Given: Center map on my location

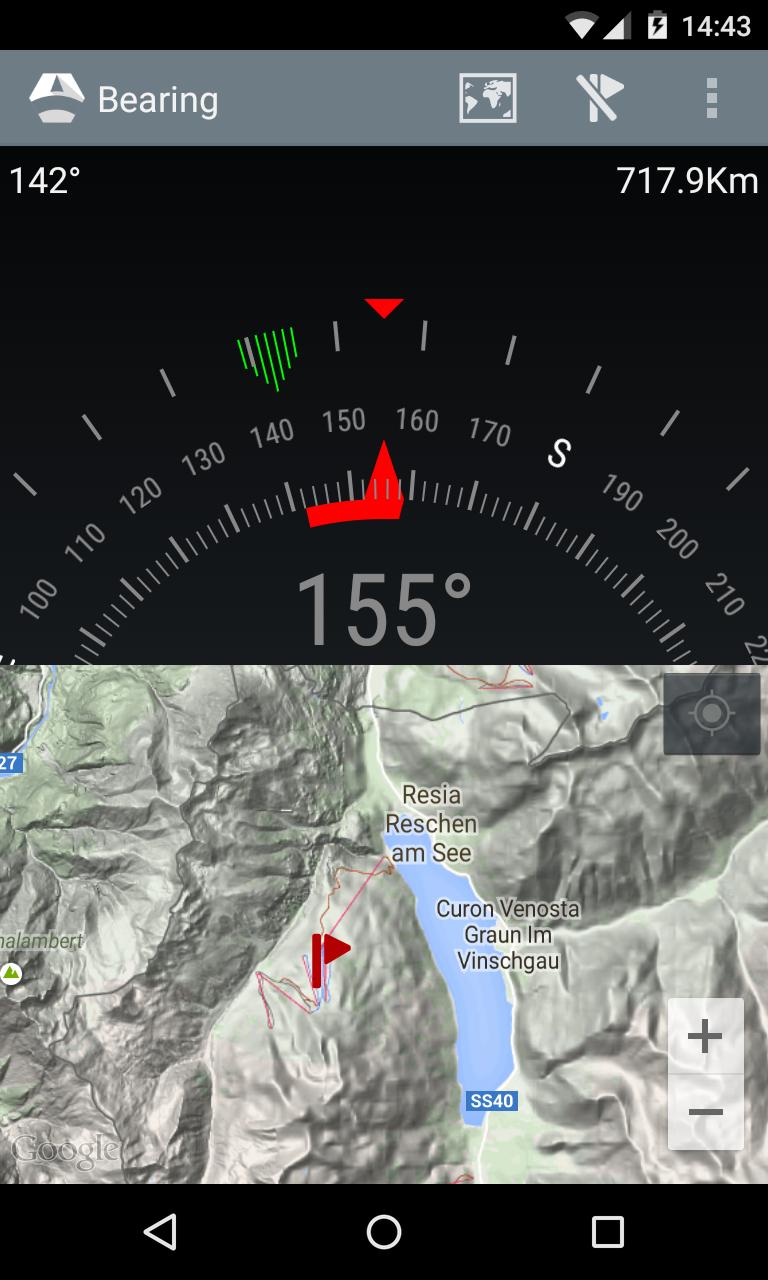Looking at the screenshot, I should [711, 714].
